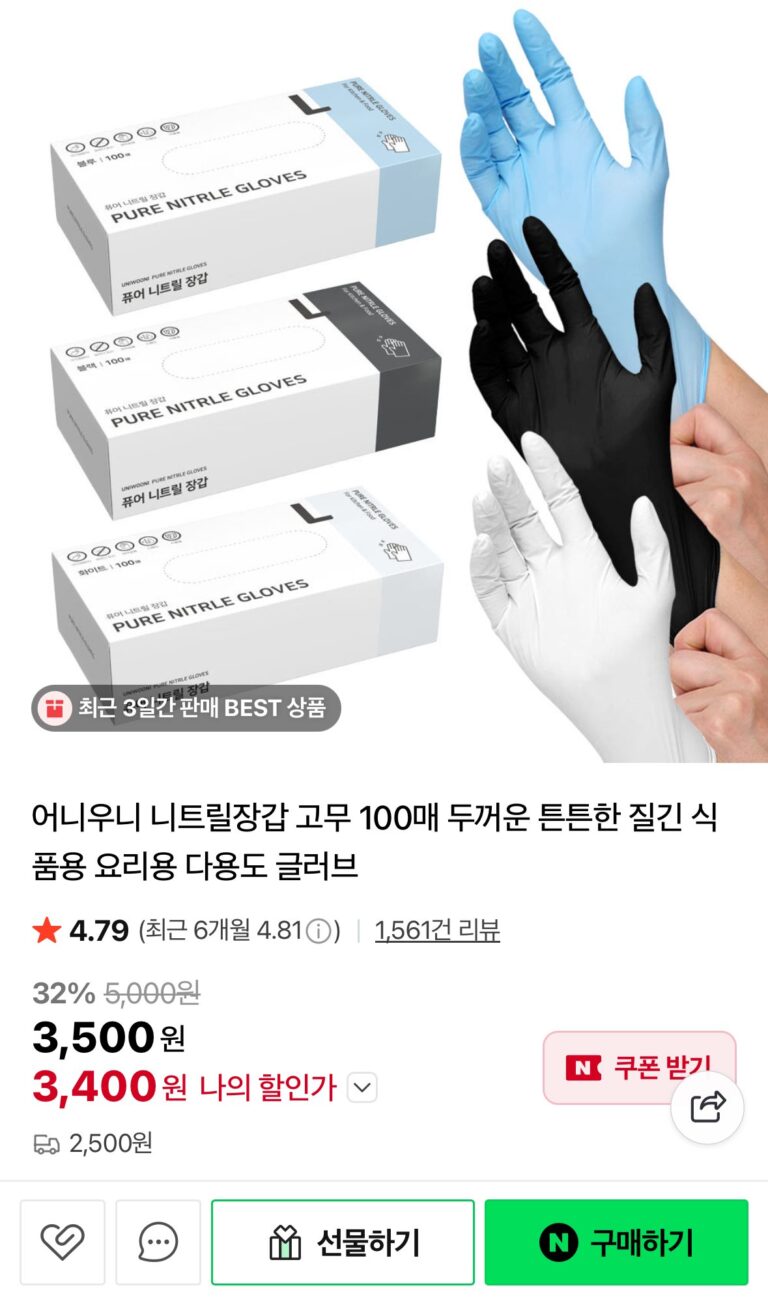Share this product via the share icon
Screen dimensions: 768x1305
pos(707,1107)
